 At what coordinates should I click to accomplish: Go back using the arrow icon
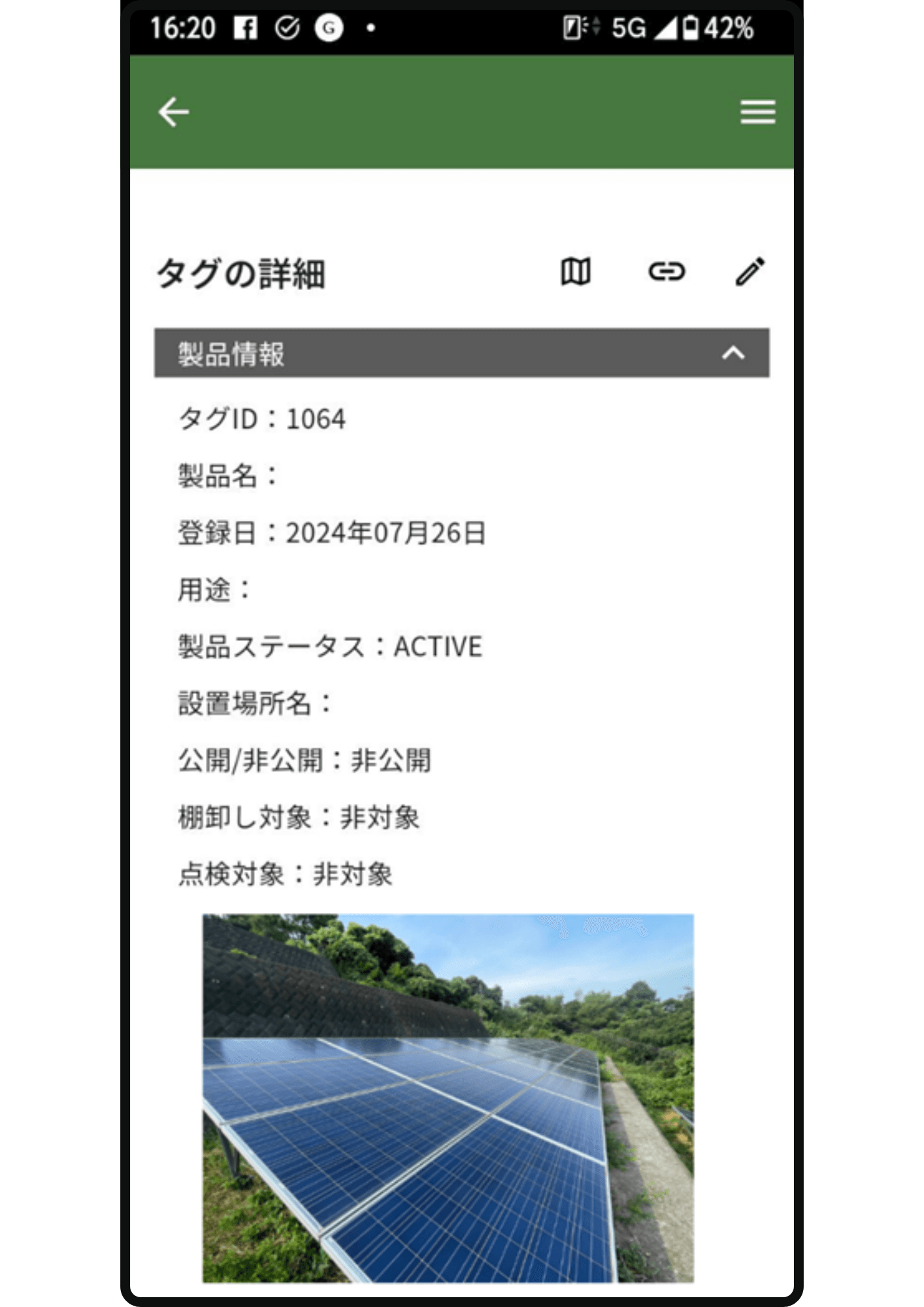point(174,112)
